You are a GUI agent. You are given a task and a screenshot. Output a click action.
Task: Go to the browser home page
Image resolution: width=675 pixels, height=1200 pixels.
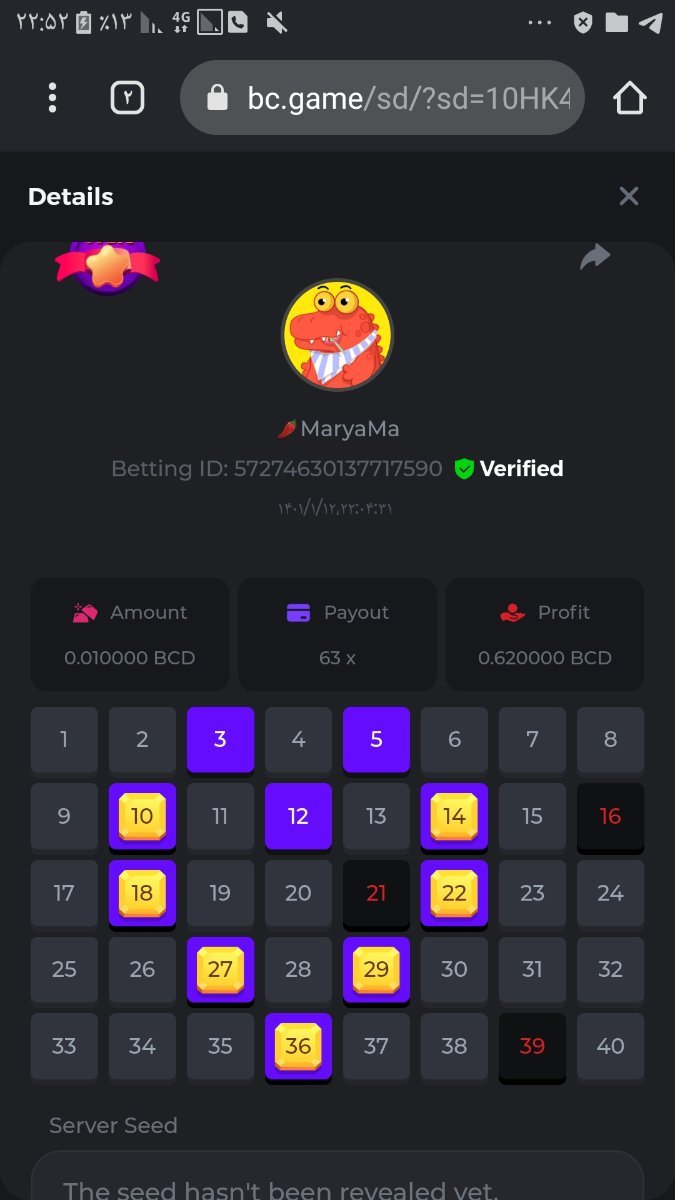pos(629,98)
